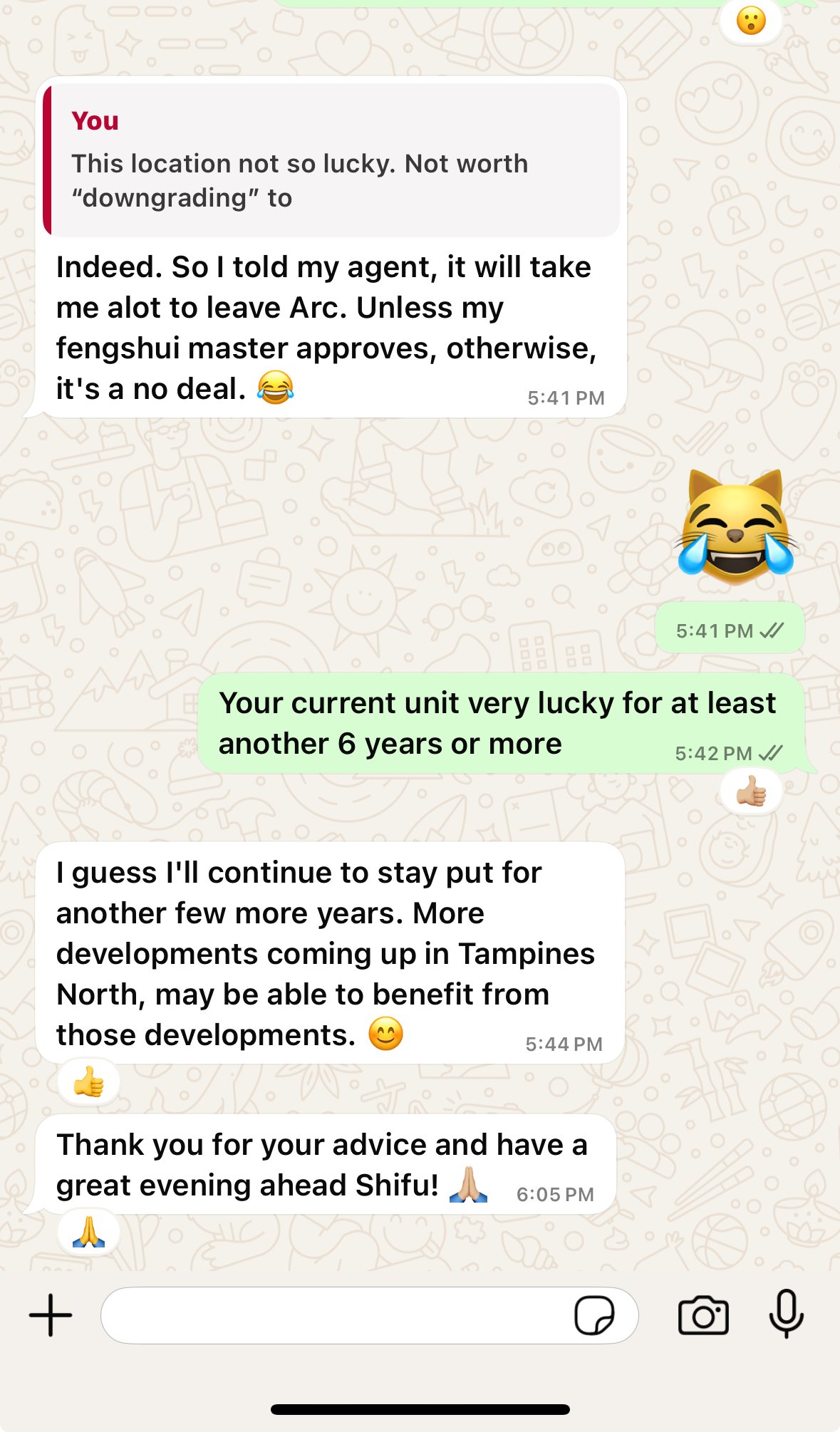Tap the message text field
Image resolution: width=840 pixels, height=1432 pixels.
click(335, 1315)
